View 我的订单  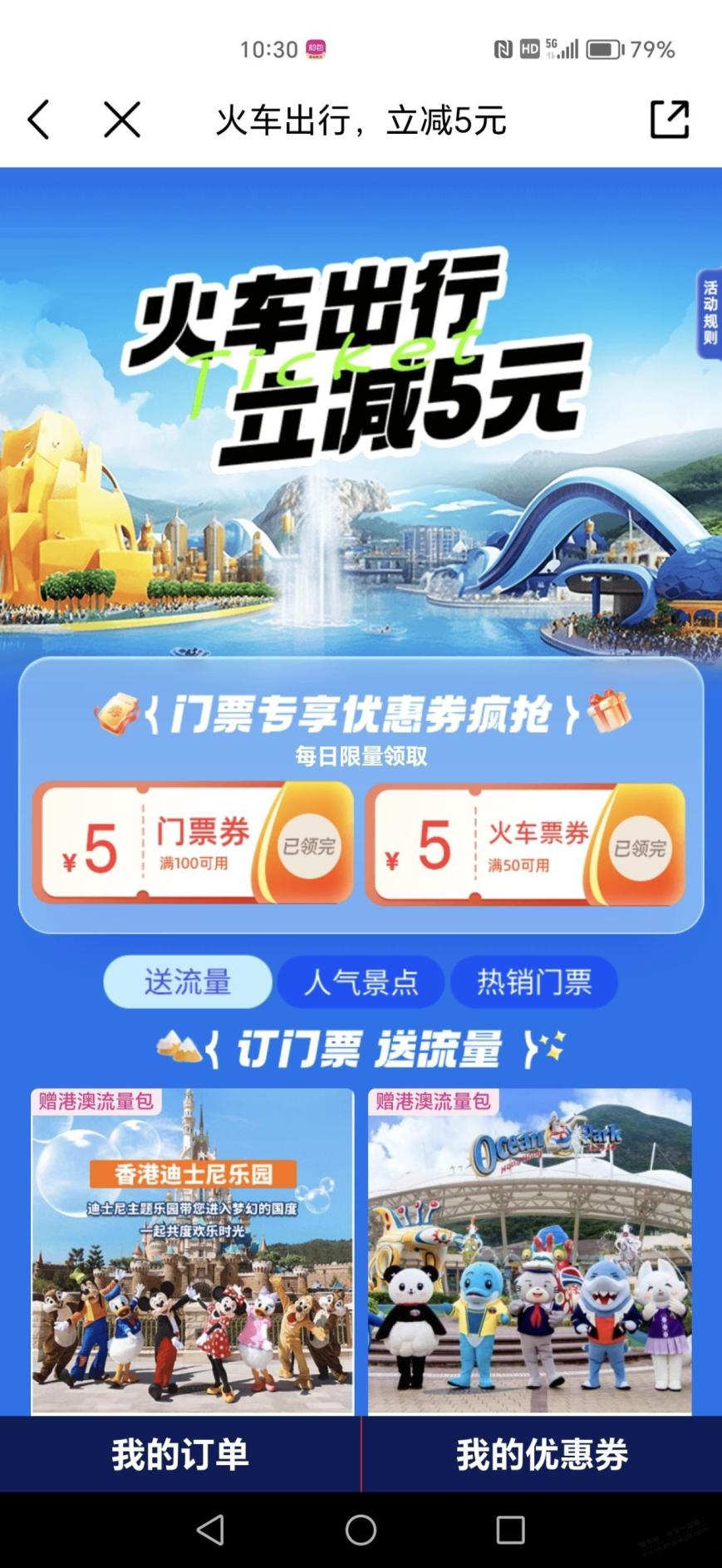(180, 1453)
